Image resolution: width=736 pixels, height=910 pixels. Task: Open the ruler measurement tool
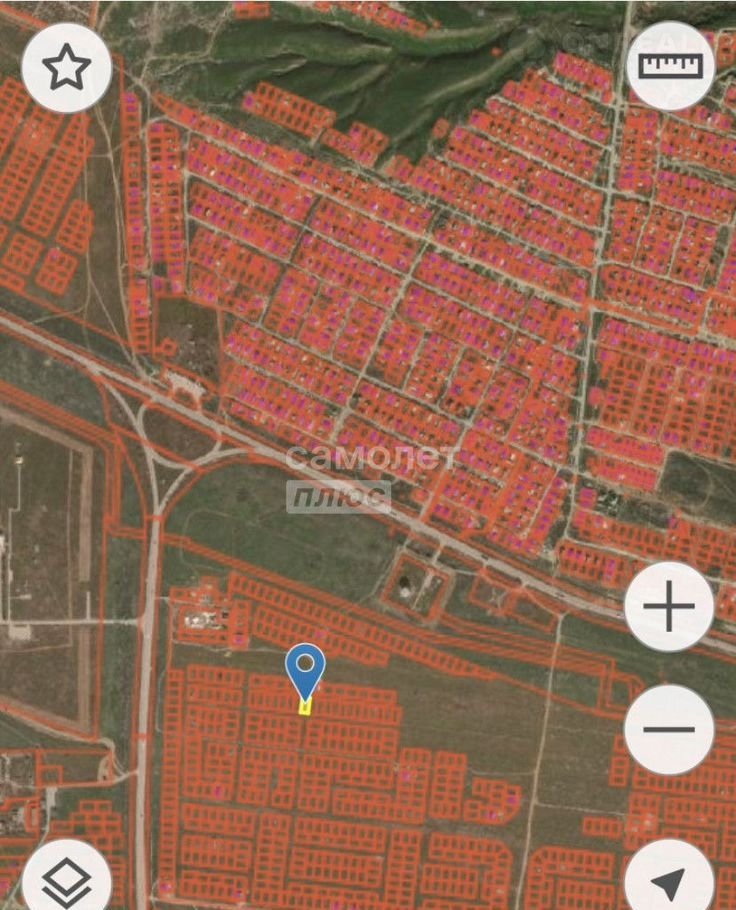tap(671, 66)
